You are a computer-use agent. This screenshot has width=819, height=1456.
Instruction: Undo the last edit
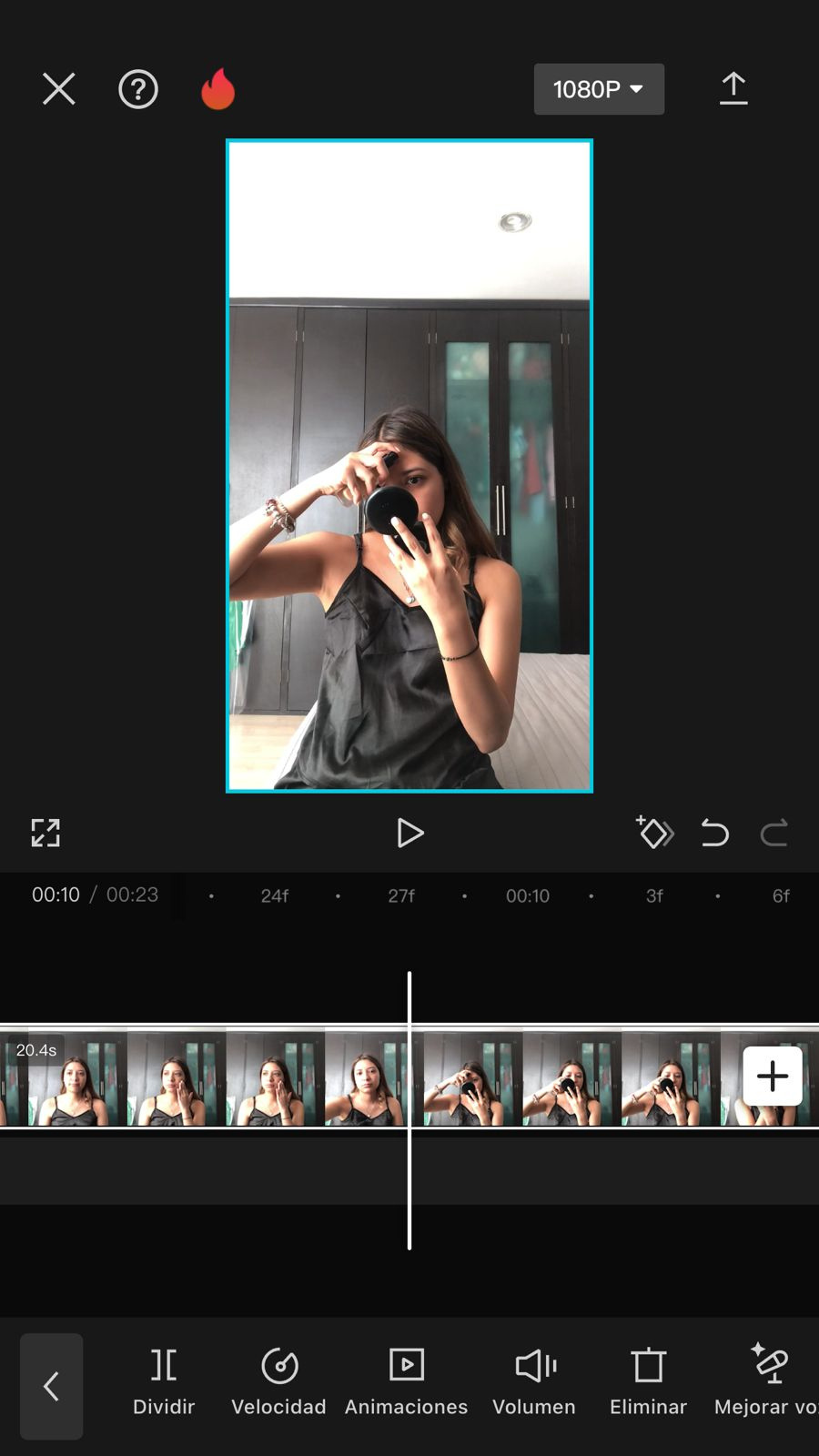(x=714, y=833)
